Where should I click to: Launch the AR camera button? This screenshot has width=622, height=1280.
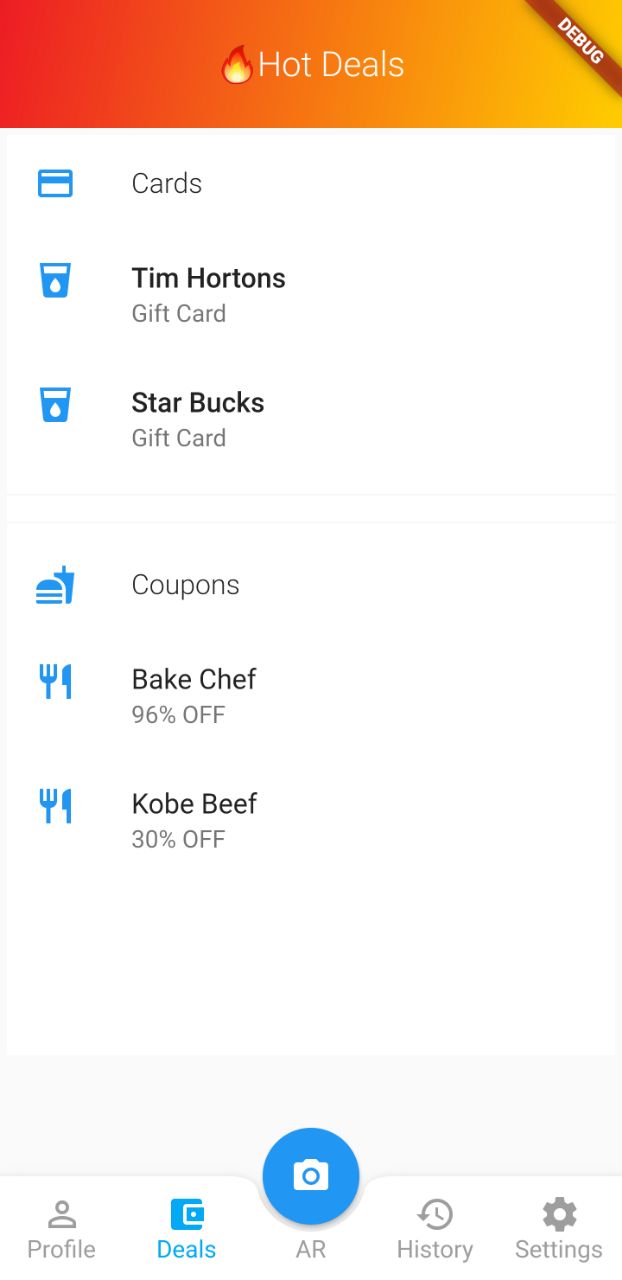(310, 1176)
